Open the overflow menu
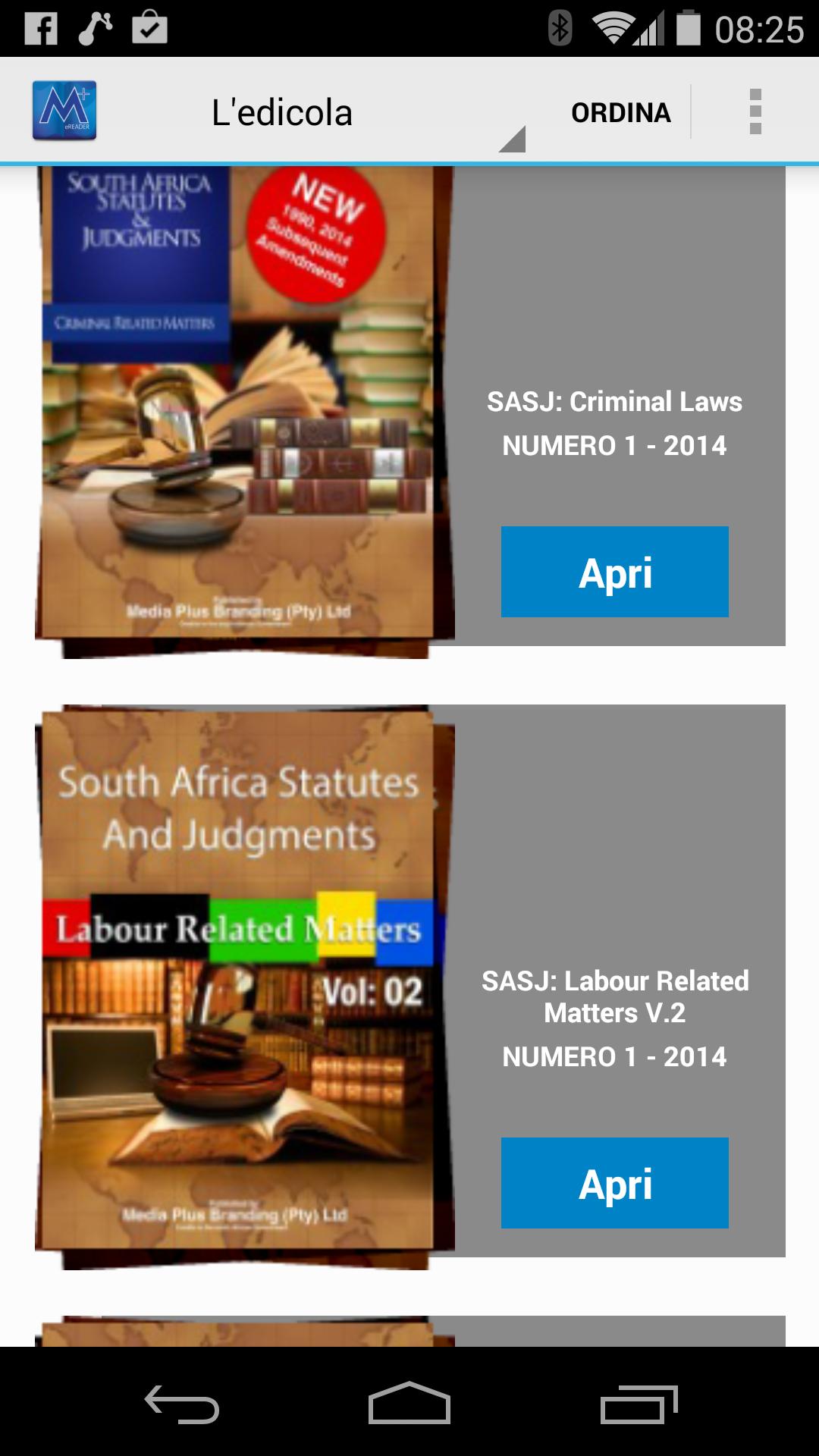Viewport: 819px width, 1456px height. click(x=755, y=111)
